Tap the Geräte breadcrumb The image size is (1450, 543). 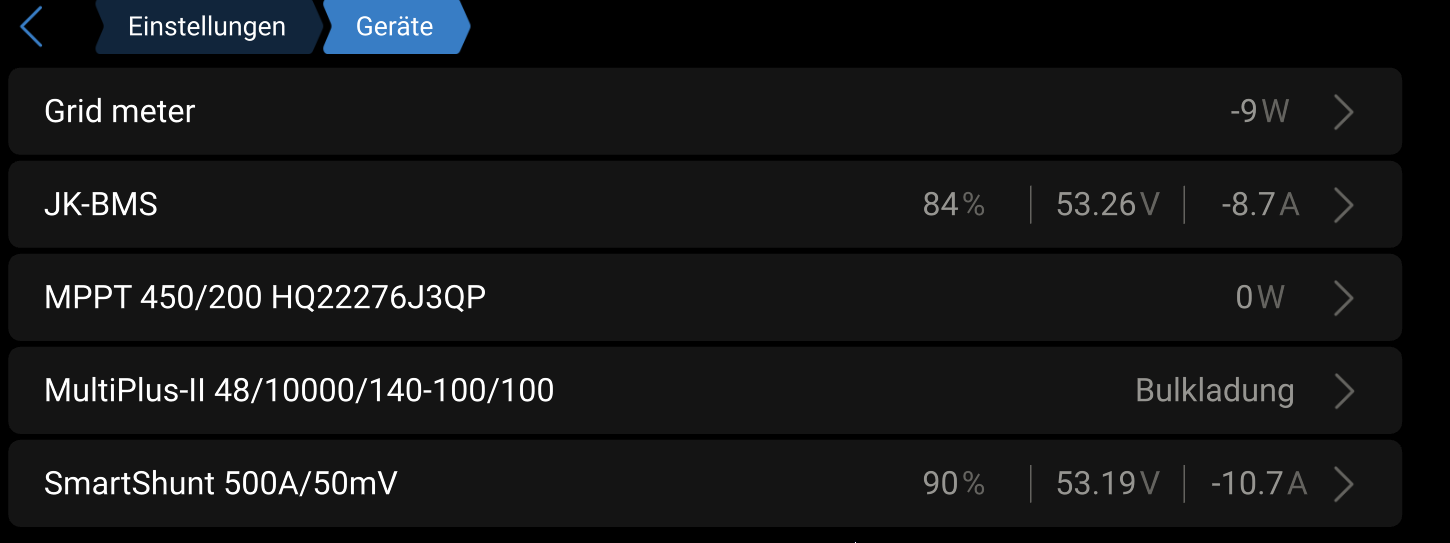tap(394, 27)
